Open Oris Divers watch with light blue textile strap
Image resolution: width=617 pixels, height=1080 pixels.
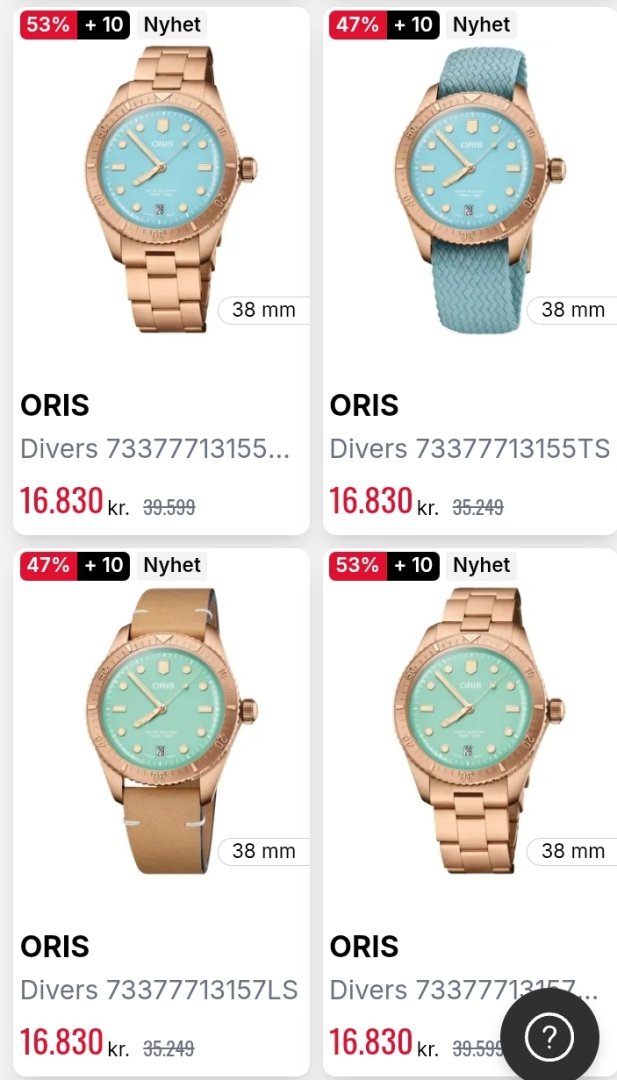pos(468,190)
